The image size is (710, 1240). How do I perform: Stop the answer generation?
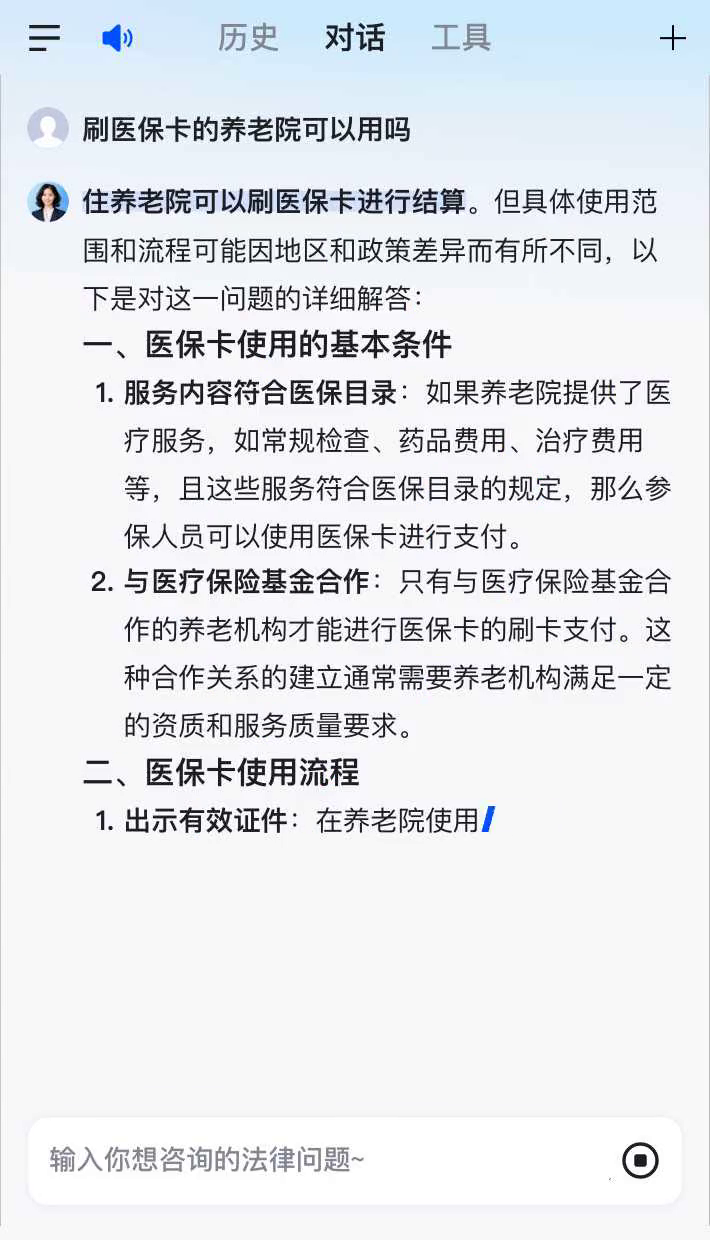click(x=640, y=1160)
